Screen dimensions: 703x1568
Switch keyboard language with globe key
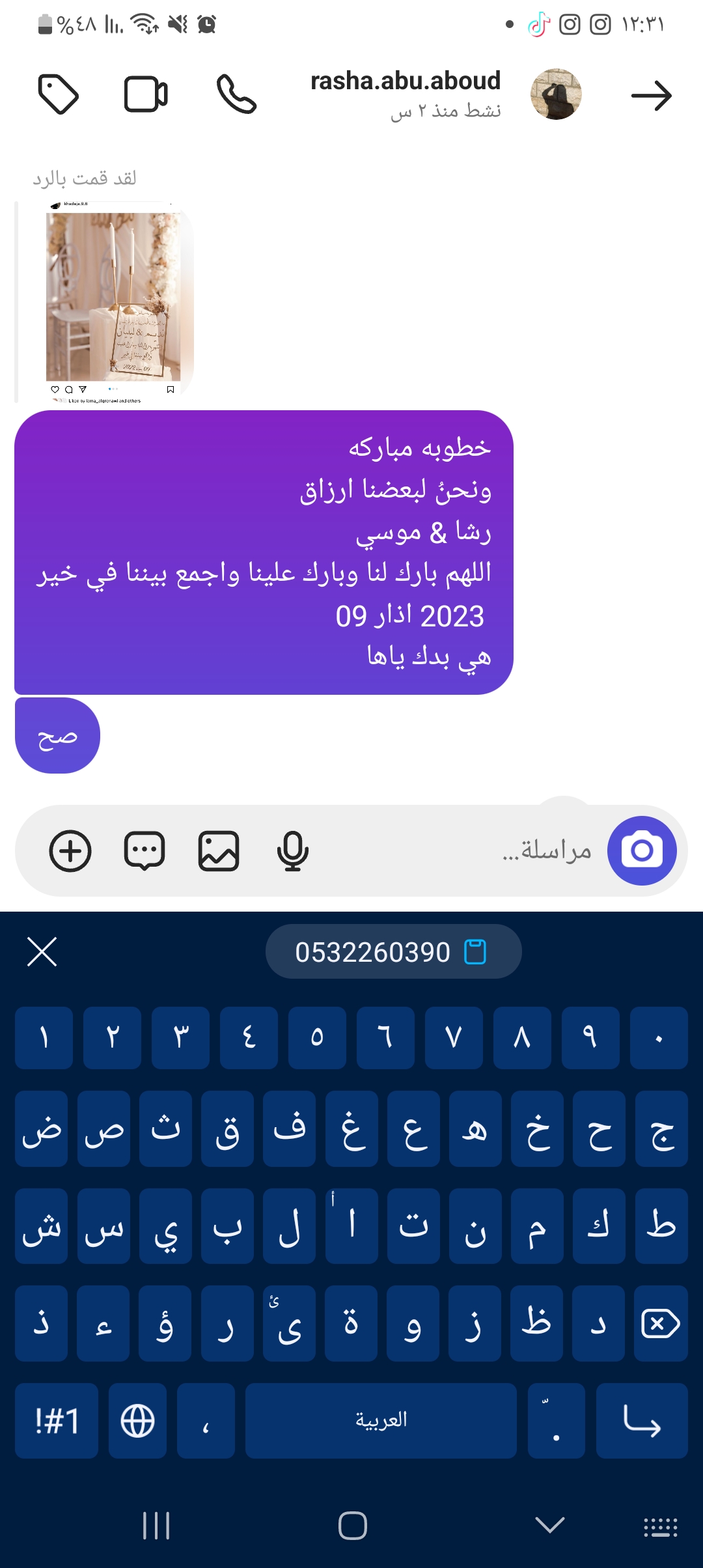point(137,1420)
